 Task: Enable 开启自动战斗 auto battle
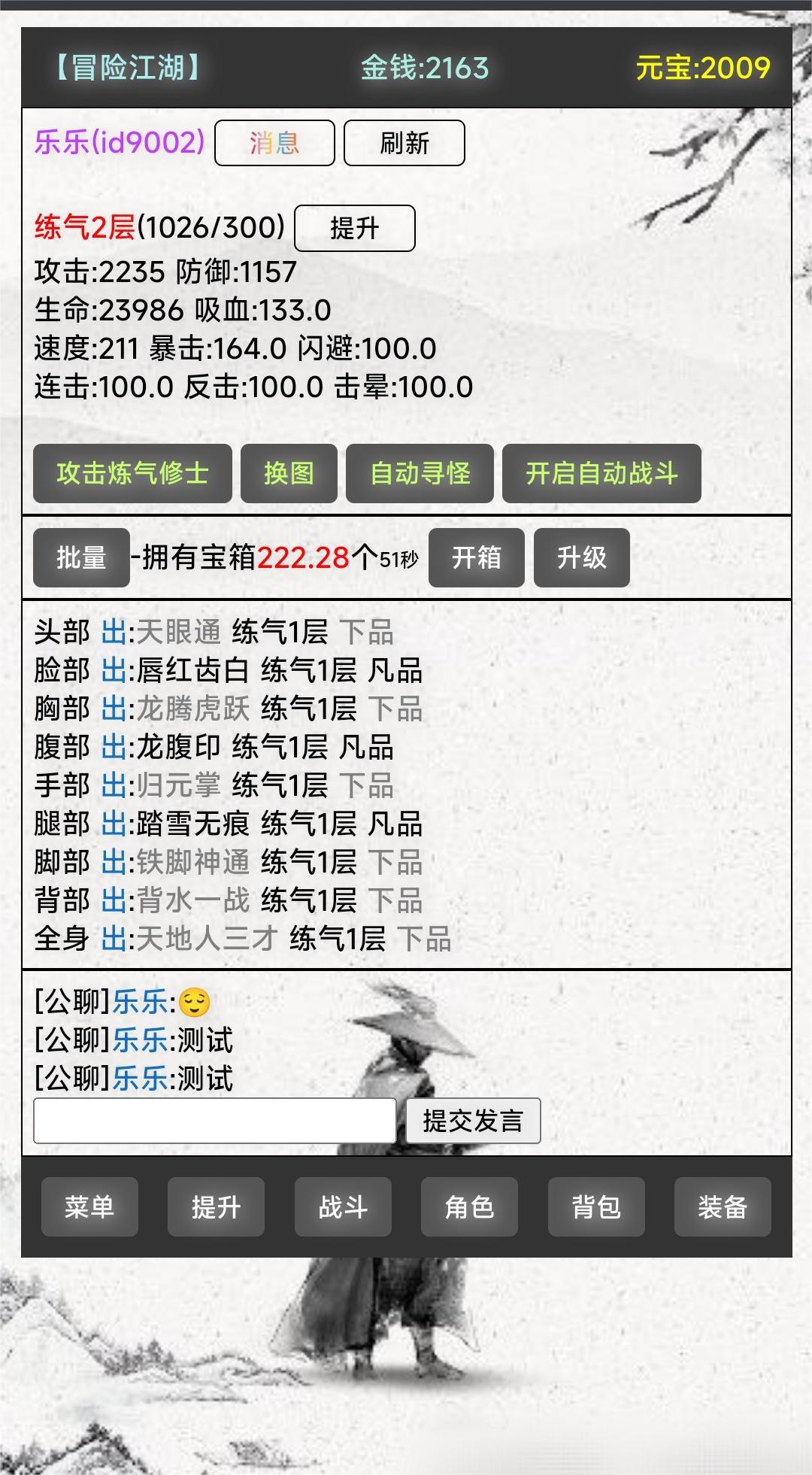click(x=601, y=473)
